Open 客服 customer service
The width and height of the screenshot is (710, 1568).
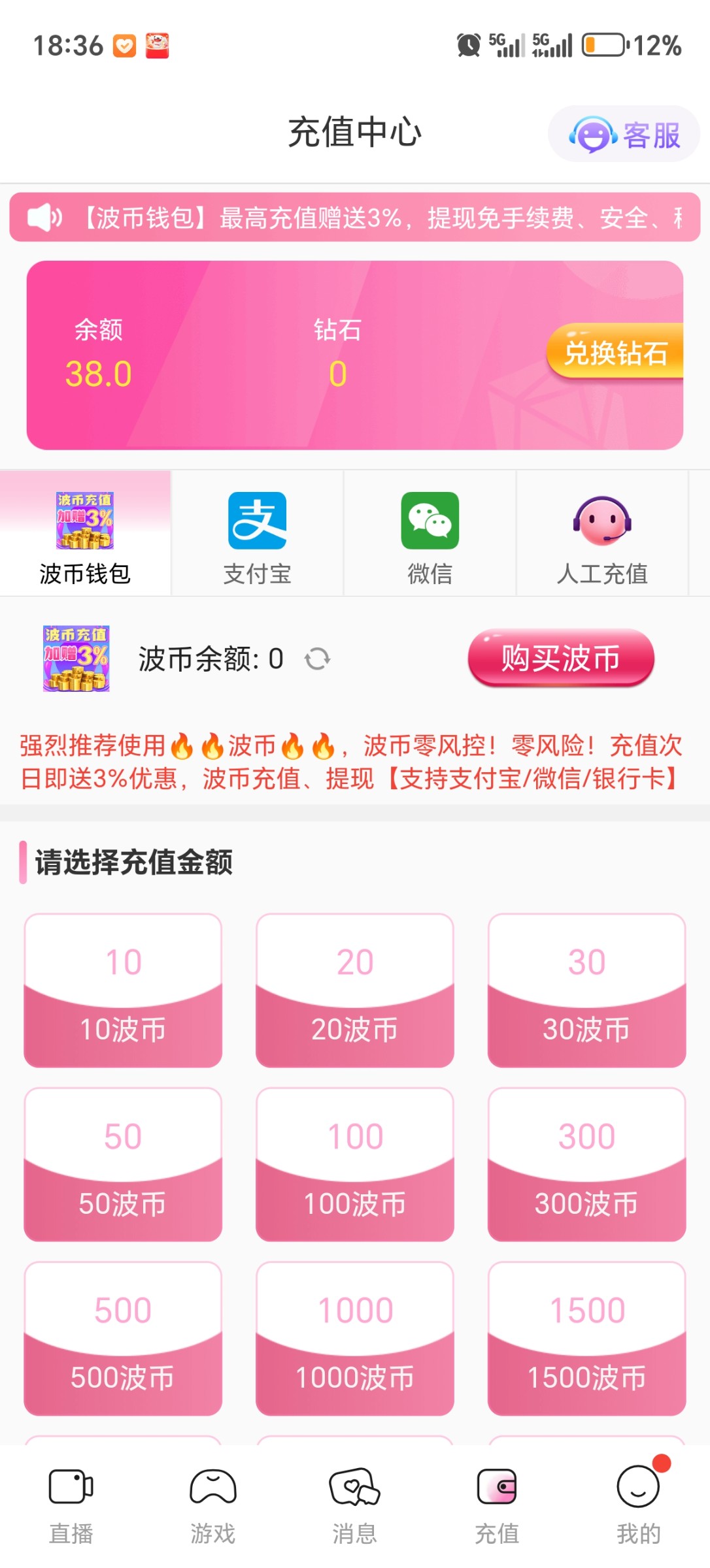pos(624,135)
